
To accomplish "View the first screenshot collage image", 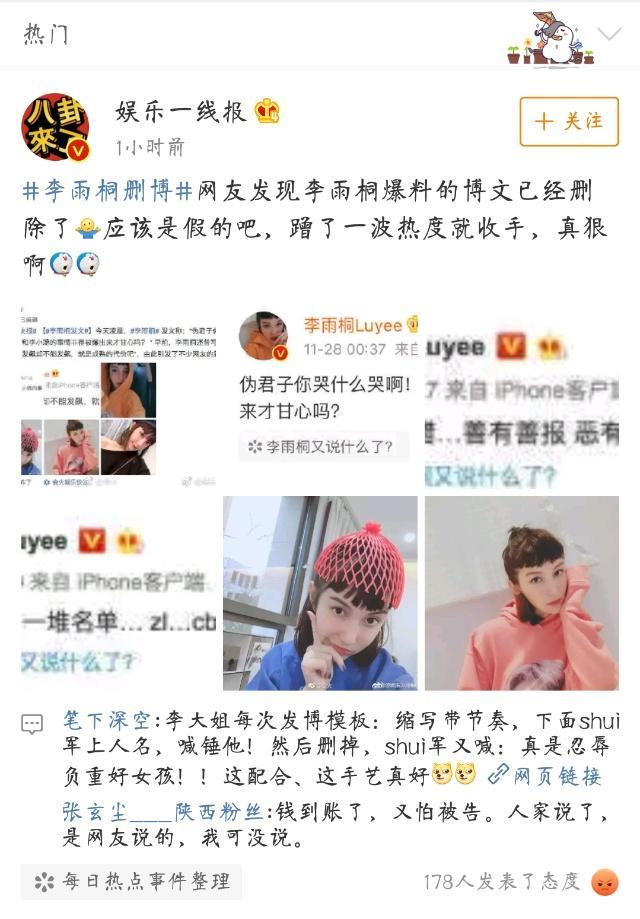I will (118, 398).
